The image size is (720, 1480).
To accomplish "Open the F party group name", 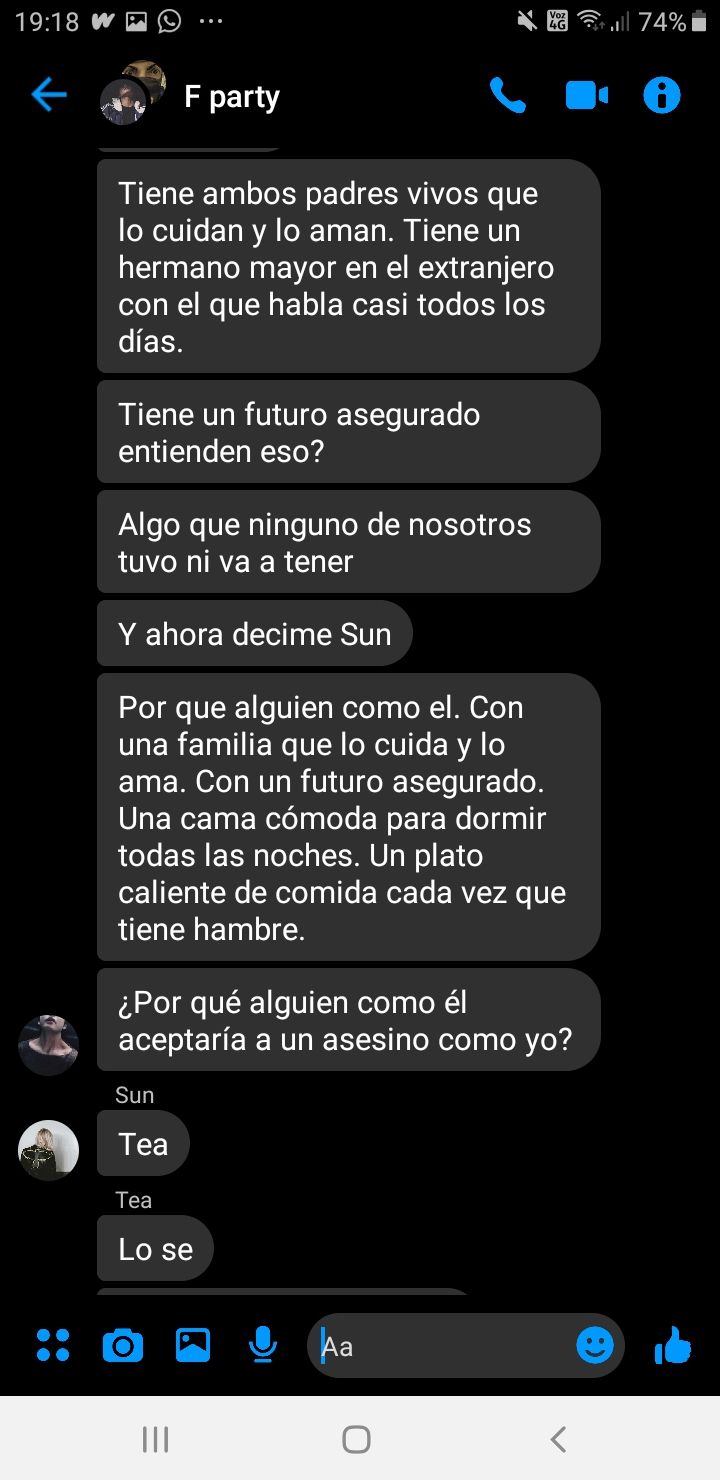I will click(x=232, y=97).
